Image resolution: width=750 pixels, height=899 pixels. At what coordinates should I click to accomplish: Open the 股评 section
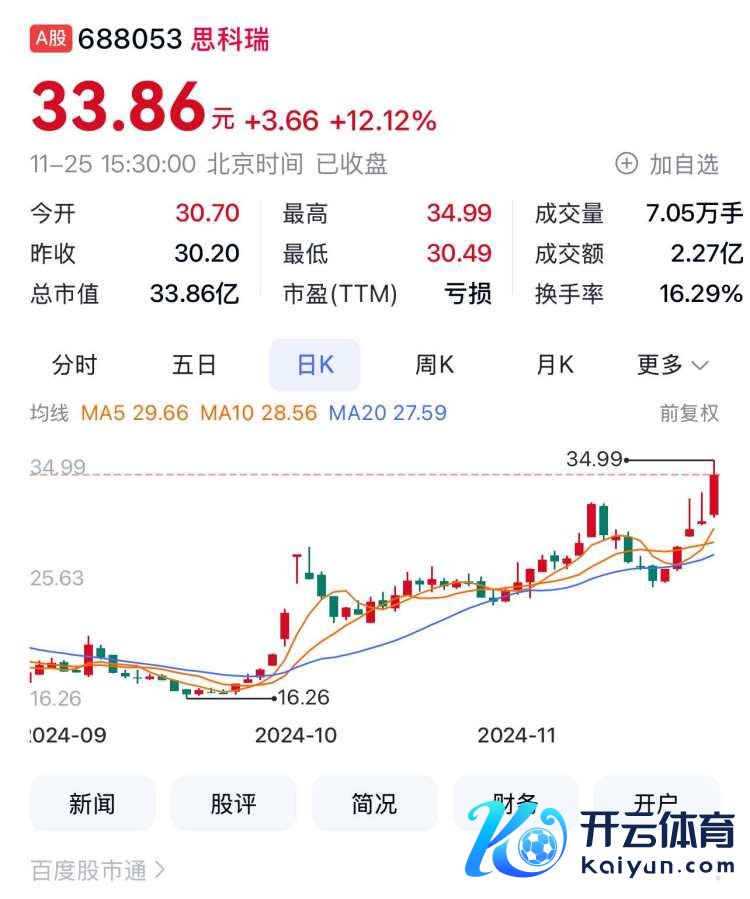(233, 803)
